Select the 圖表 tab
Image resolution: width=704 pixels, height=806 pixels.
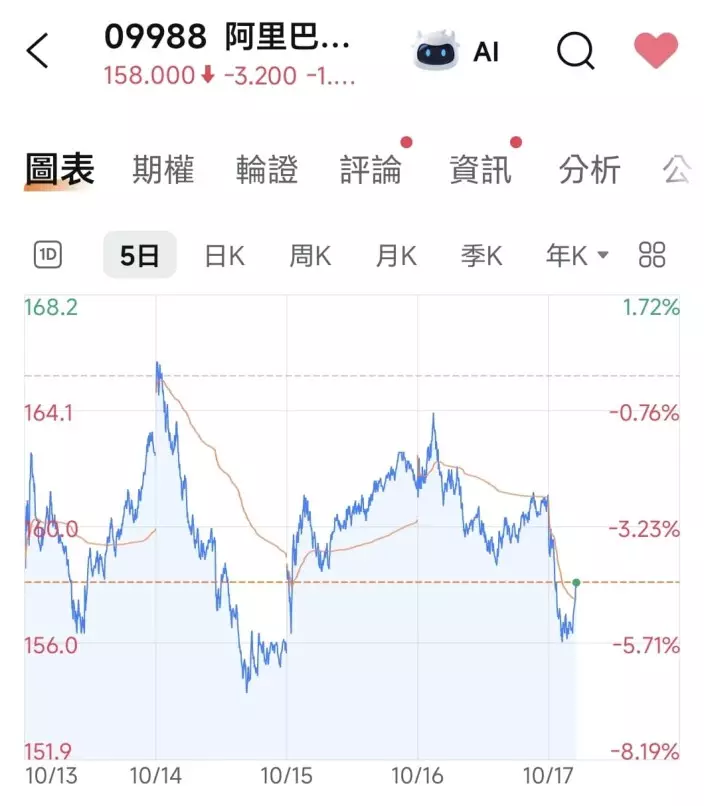pos(60,170)
